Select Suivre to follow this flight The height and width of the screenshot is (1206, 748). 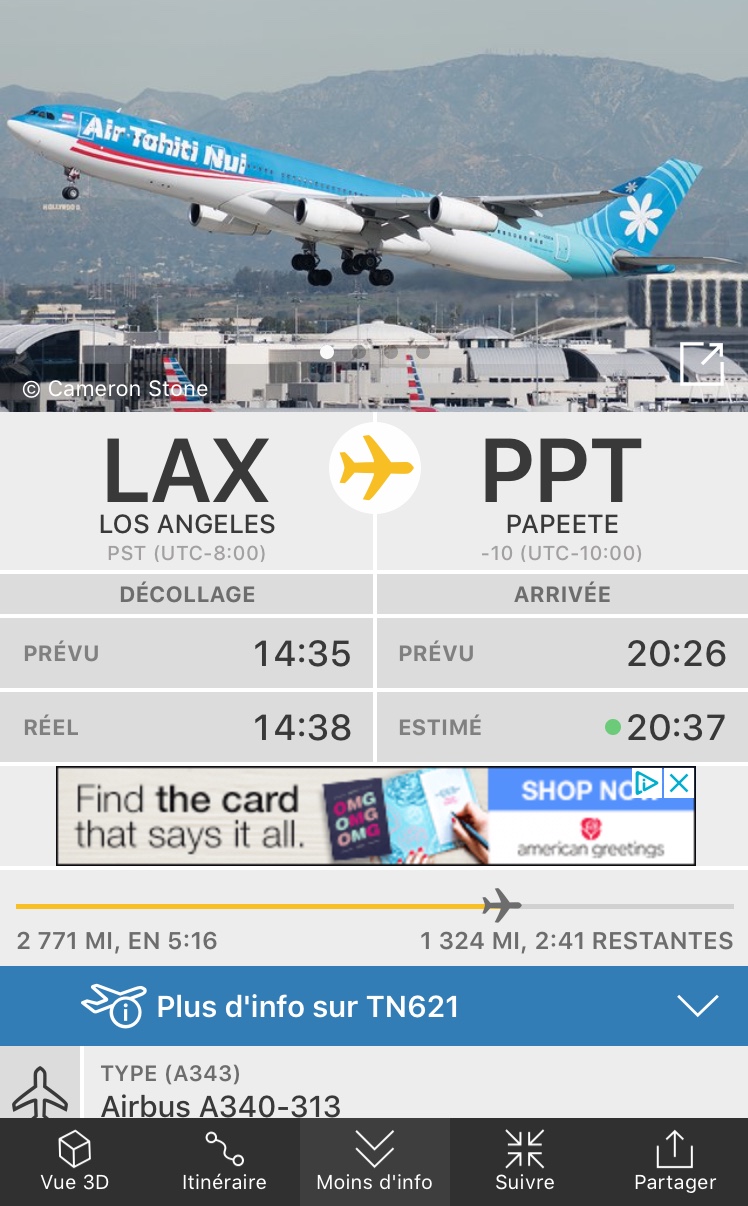point(524,1162)
